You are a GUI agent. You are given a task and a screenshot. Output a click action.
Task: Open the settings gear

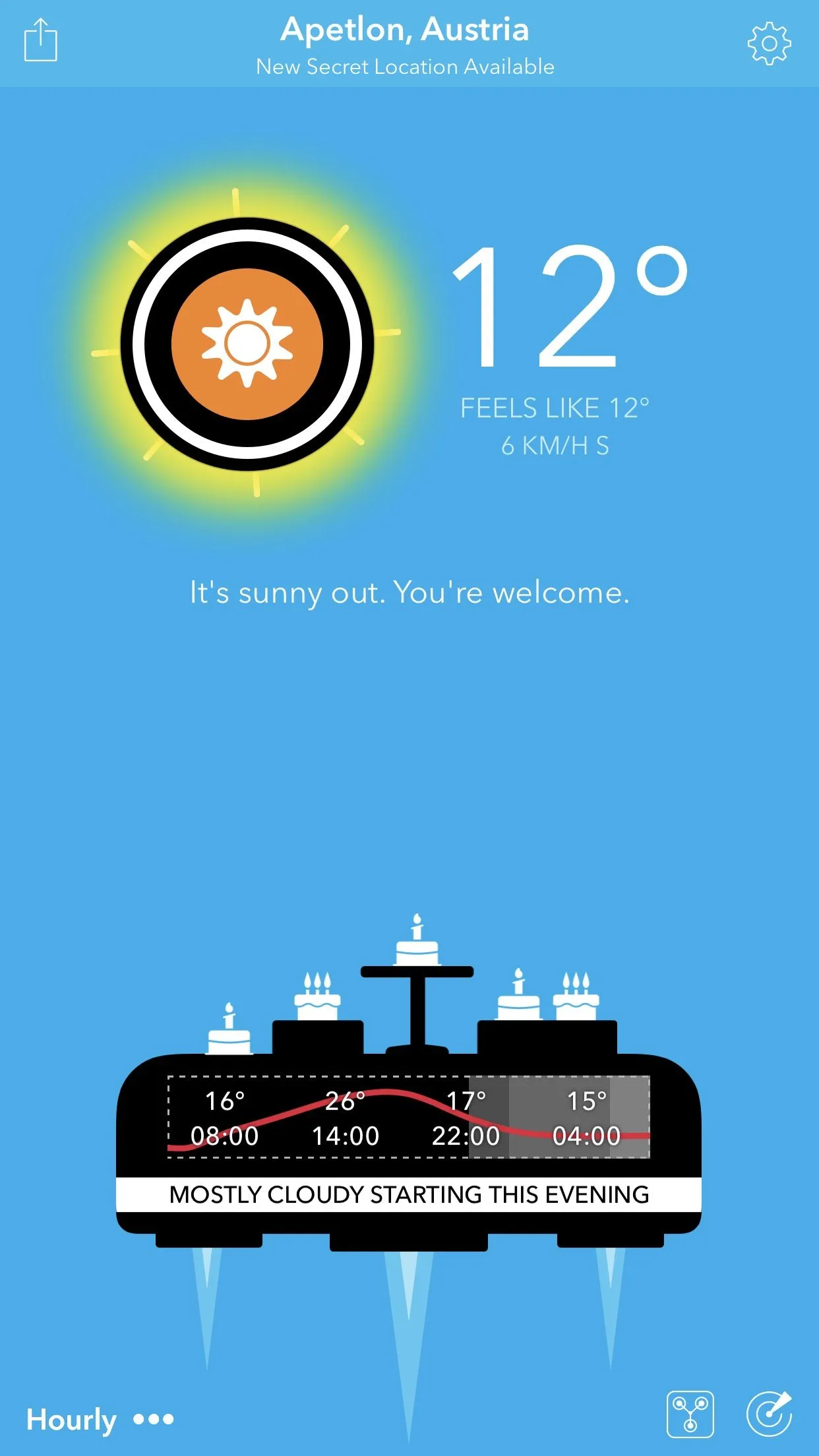tap(769, 44)
